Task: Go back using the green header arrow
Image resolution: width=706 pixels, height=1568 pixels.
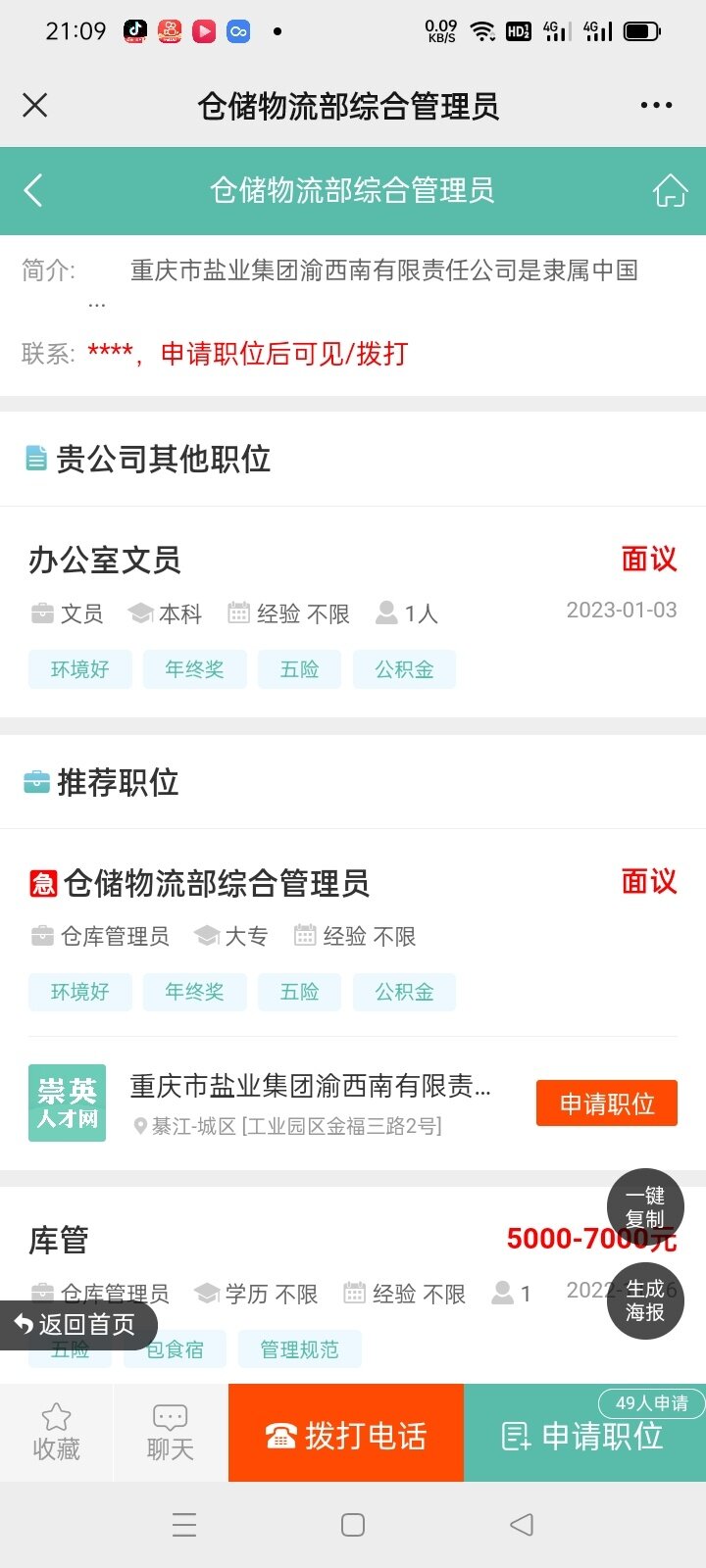Action: pyautogui.click(x=33, y=190)
